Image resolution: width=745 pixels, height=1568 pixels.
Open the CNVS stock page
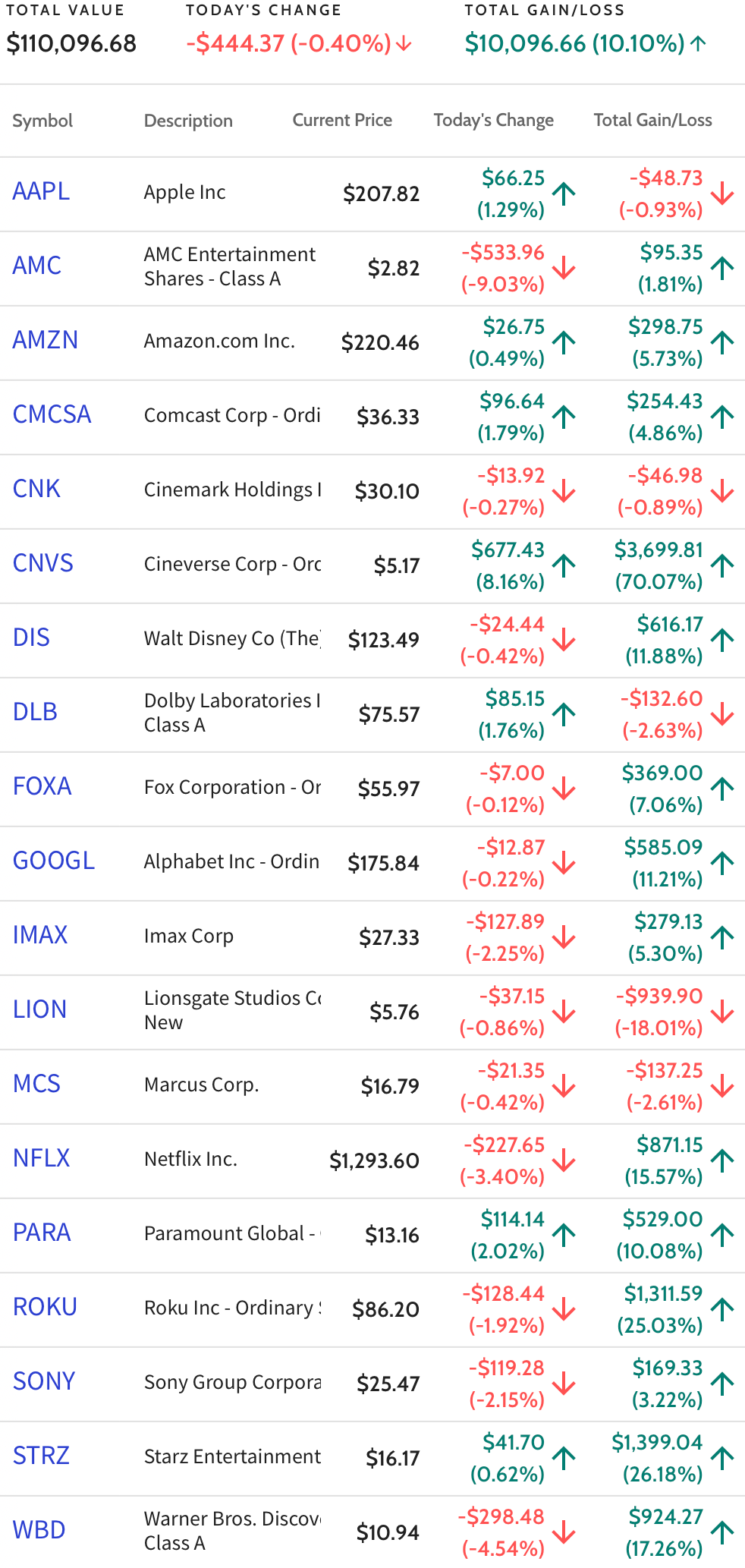coord(43,563)
